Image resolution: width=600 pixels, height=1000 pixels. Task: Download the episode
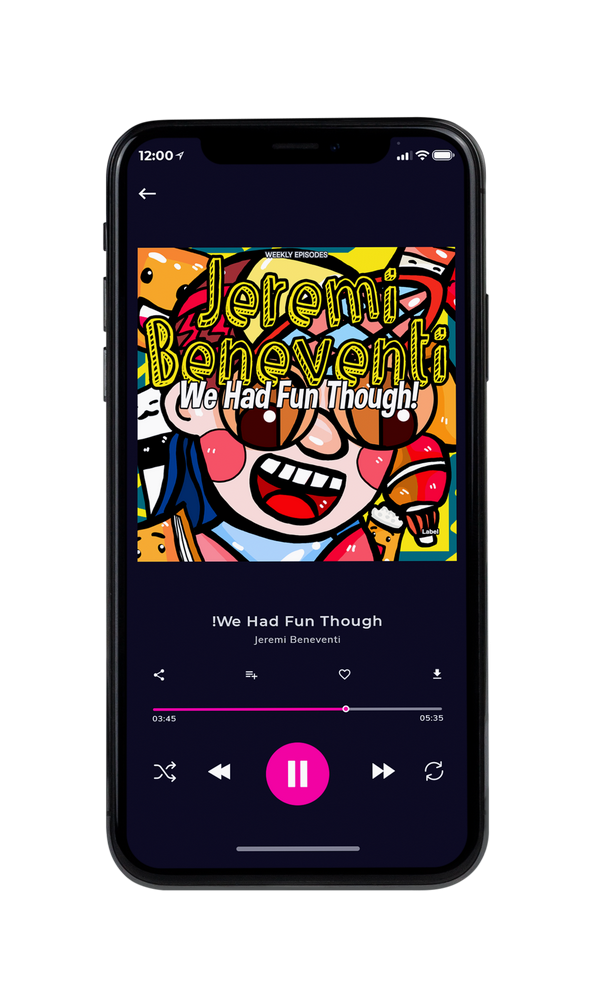[x=437, y=674]
